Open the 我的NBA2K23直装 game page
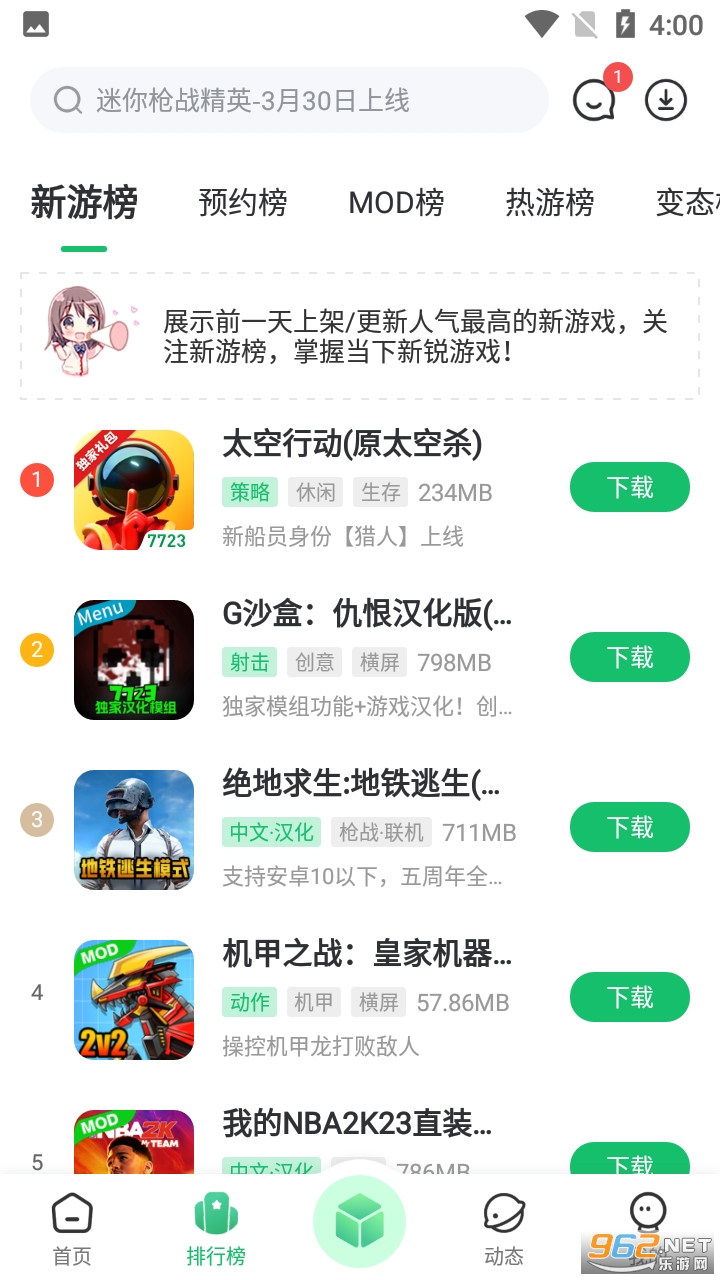The width and height of the screenshot is (720, 1280). pyautogui.click(x=356, y=1124)
